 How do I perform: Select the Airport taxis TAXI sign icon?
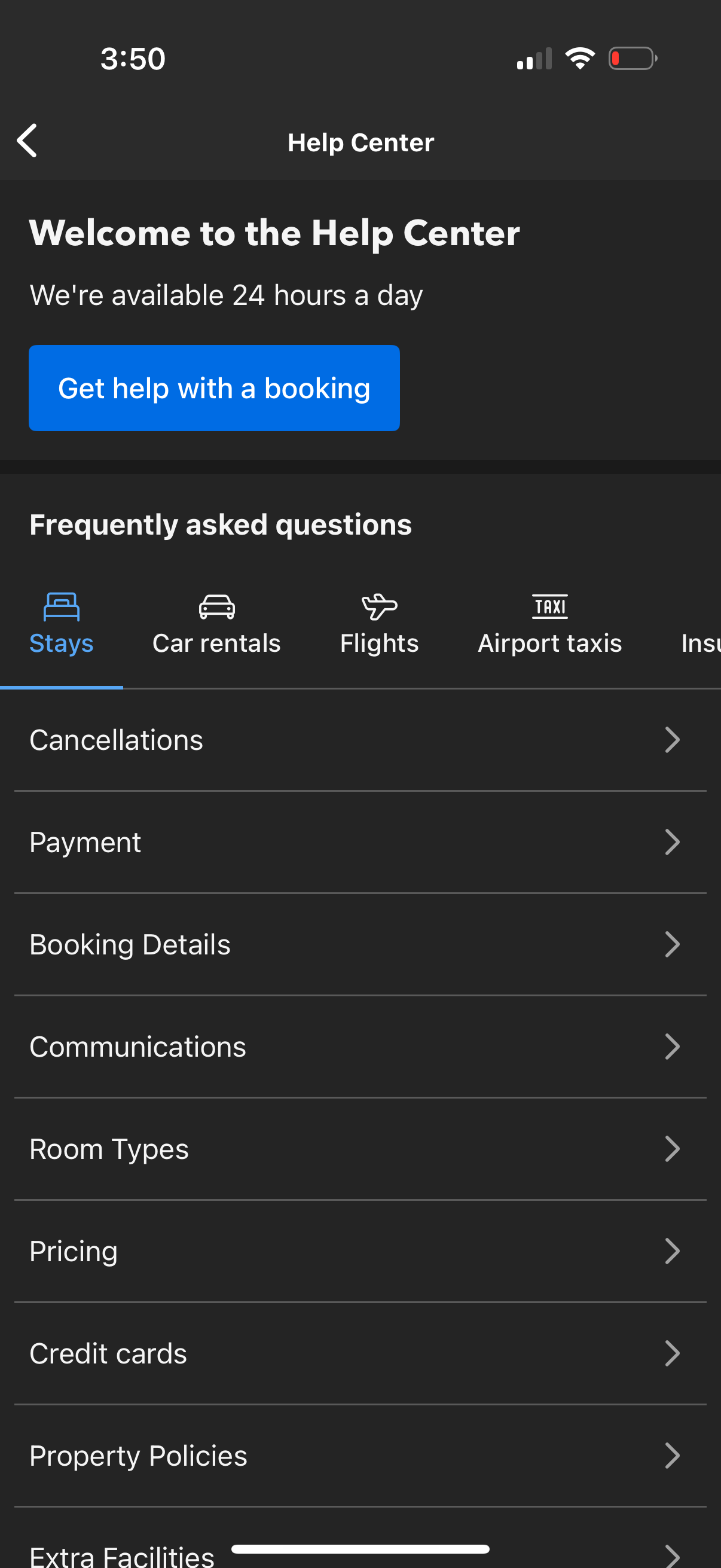[549, 606]
